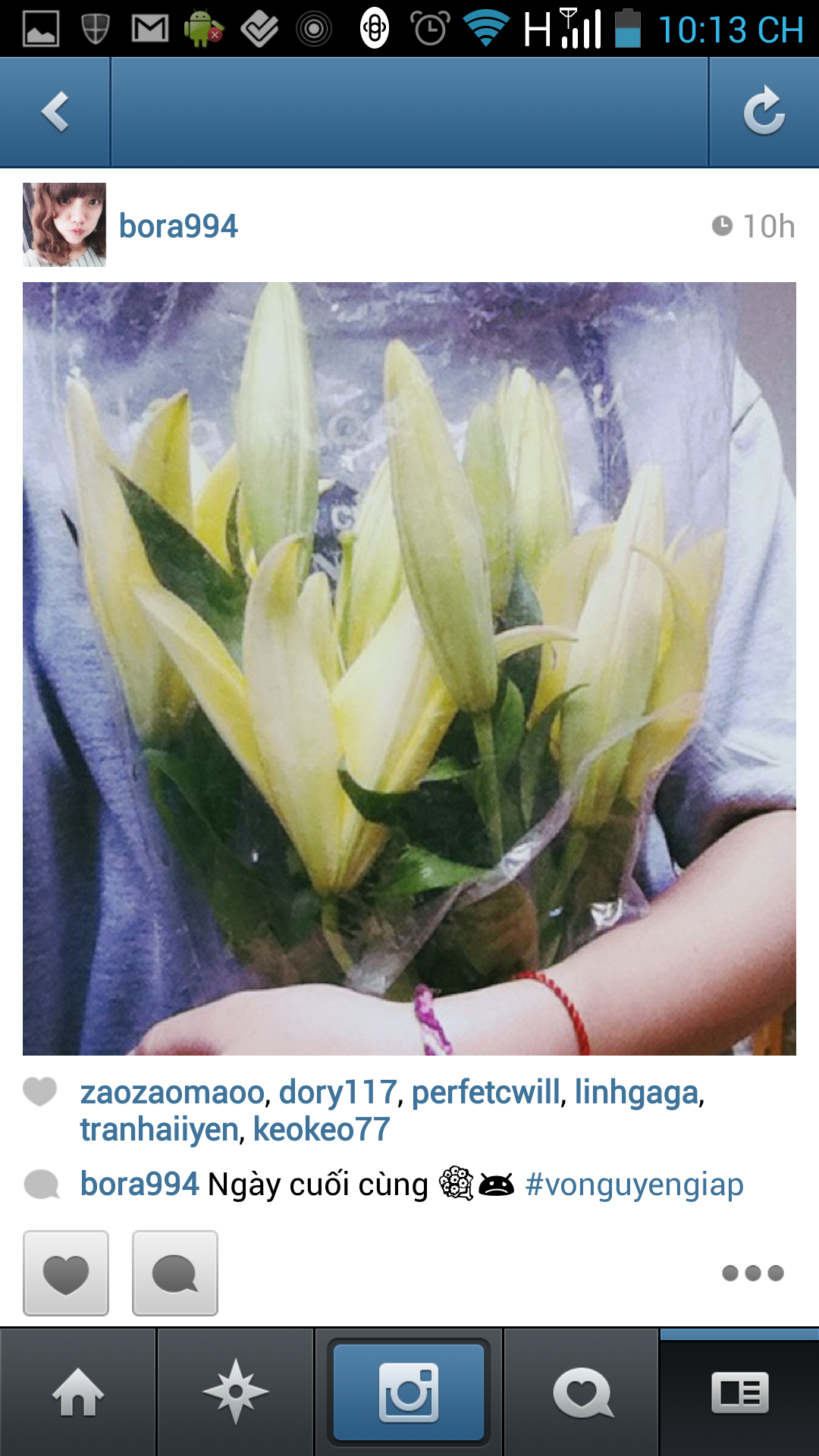Screen dimensions: 819x1456
Task: Open bora994's profile picture
Action: (64, 224)
